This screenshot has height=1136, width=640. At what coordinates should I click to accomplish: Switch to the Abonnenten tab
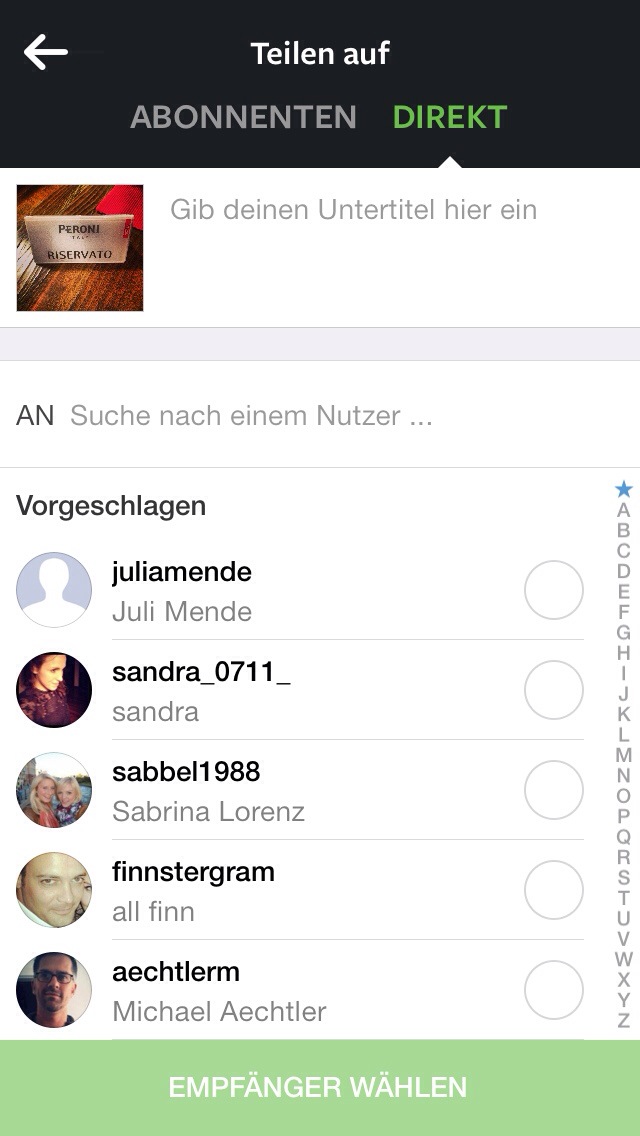pos(243,117)
